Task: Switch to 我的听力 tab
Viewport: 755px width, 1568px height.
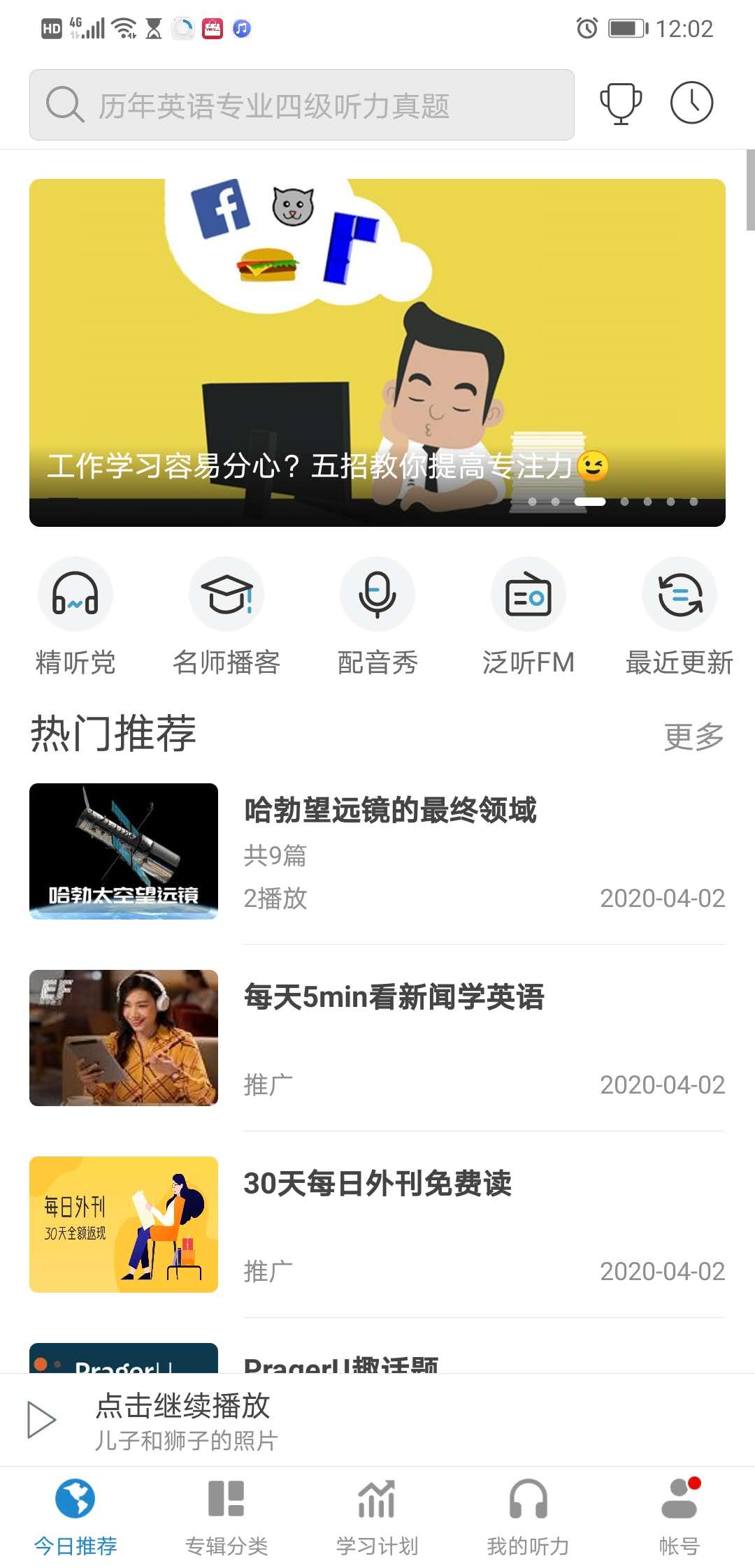Action: 528,1515
